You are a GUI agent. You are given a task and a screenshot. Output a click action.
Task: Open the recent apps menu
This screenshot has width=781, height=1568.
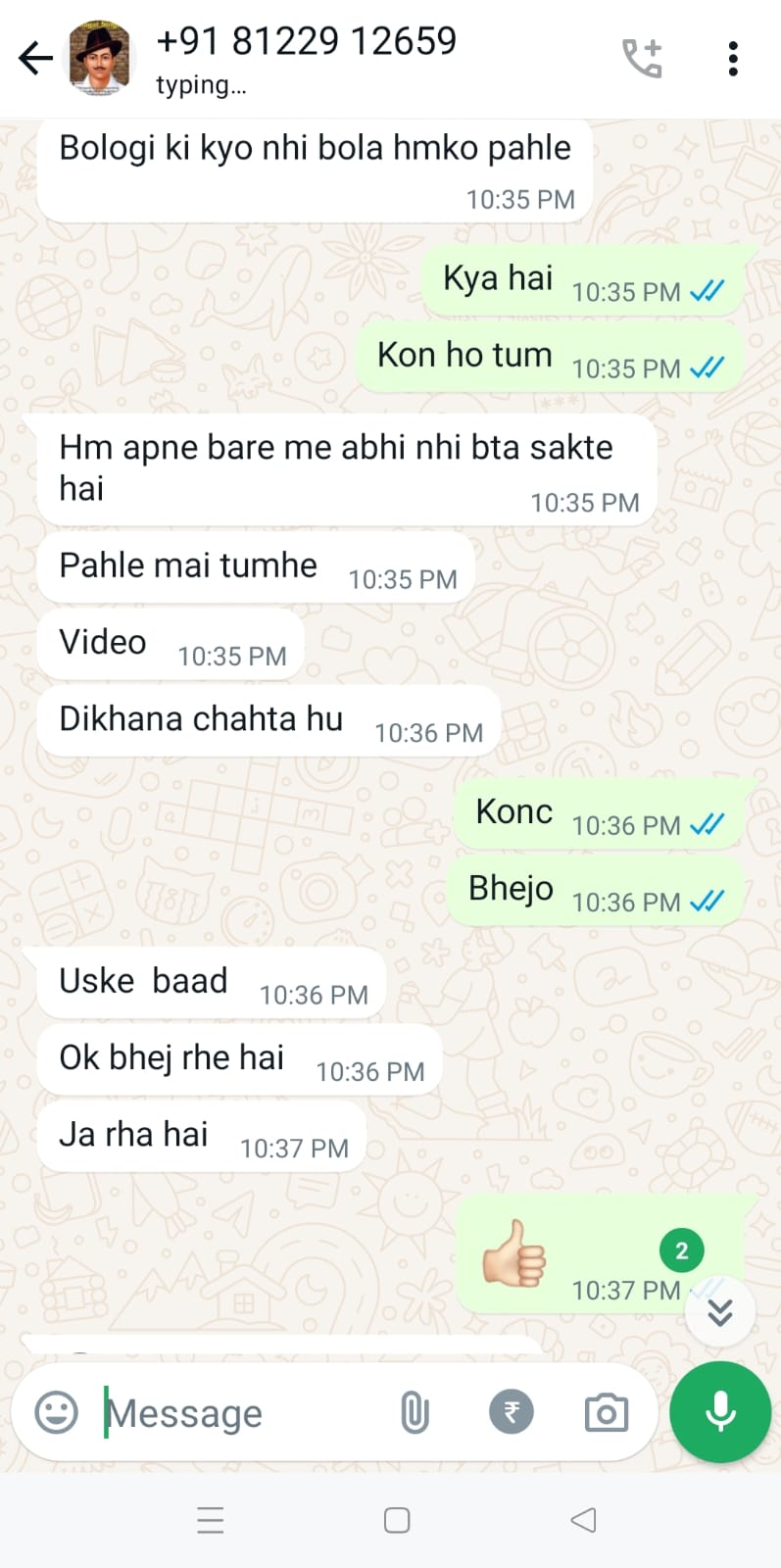211,1520
